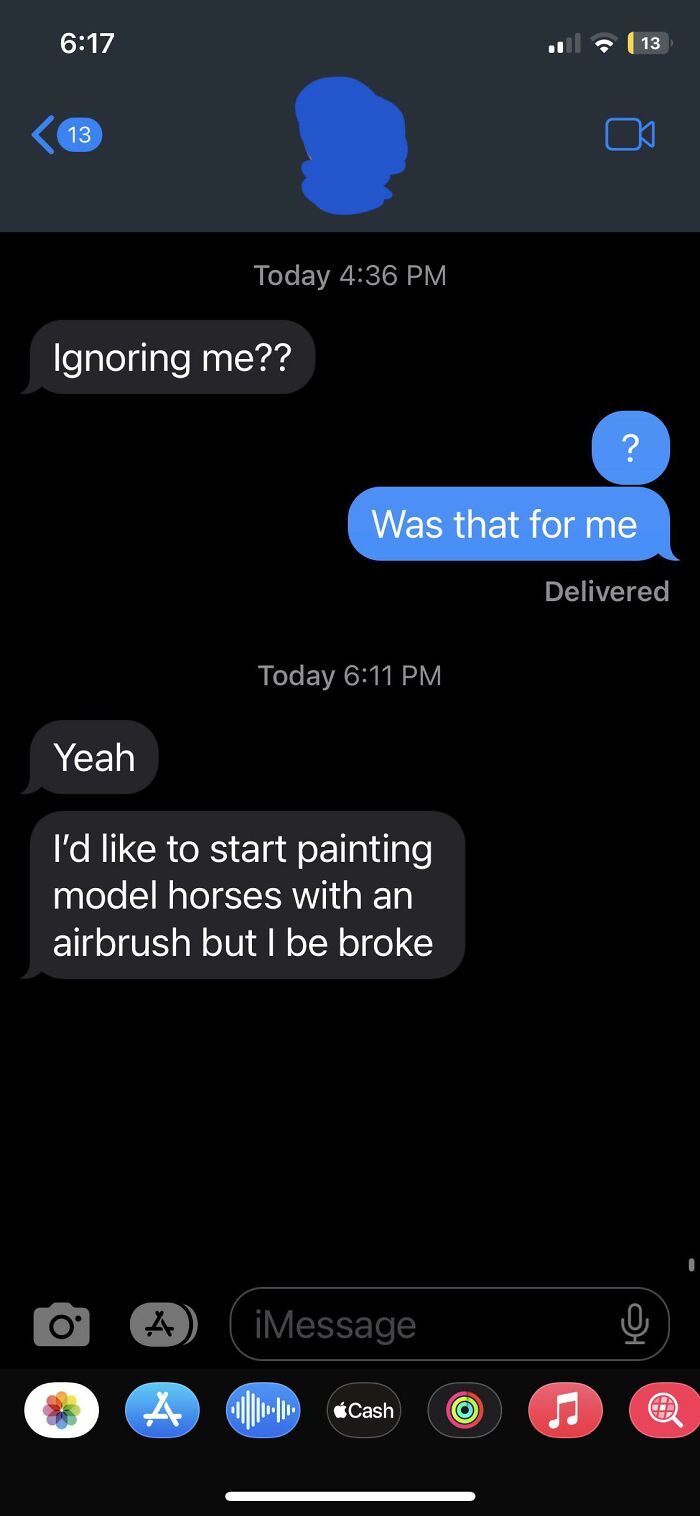Open the contact's profile avatar
Image resolution: width=700 pixels, height=1516 pixels.
click(x=350, y=144)
